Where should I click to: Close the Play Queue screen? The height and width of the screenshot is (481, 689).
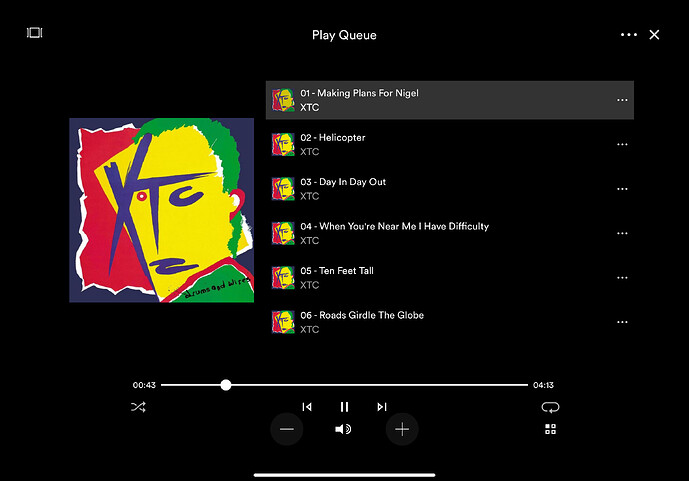pos(654,35)
